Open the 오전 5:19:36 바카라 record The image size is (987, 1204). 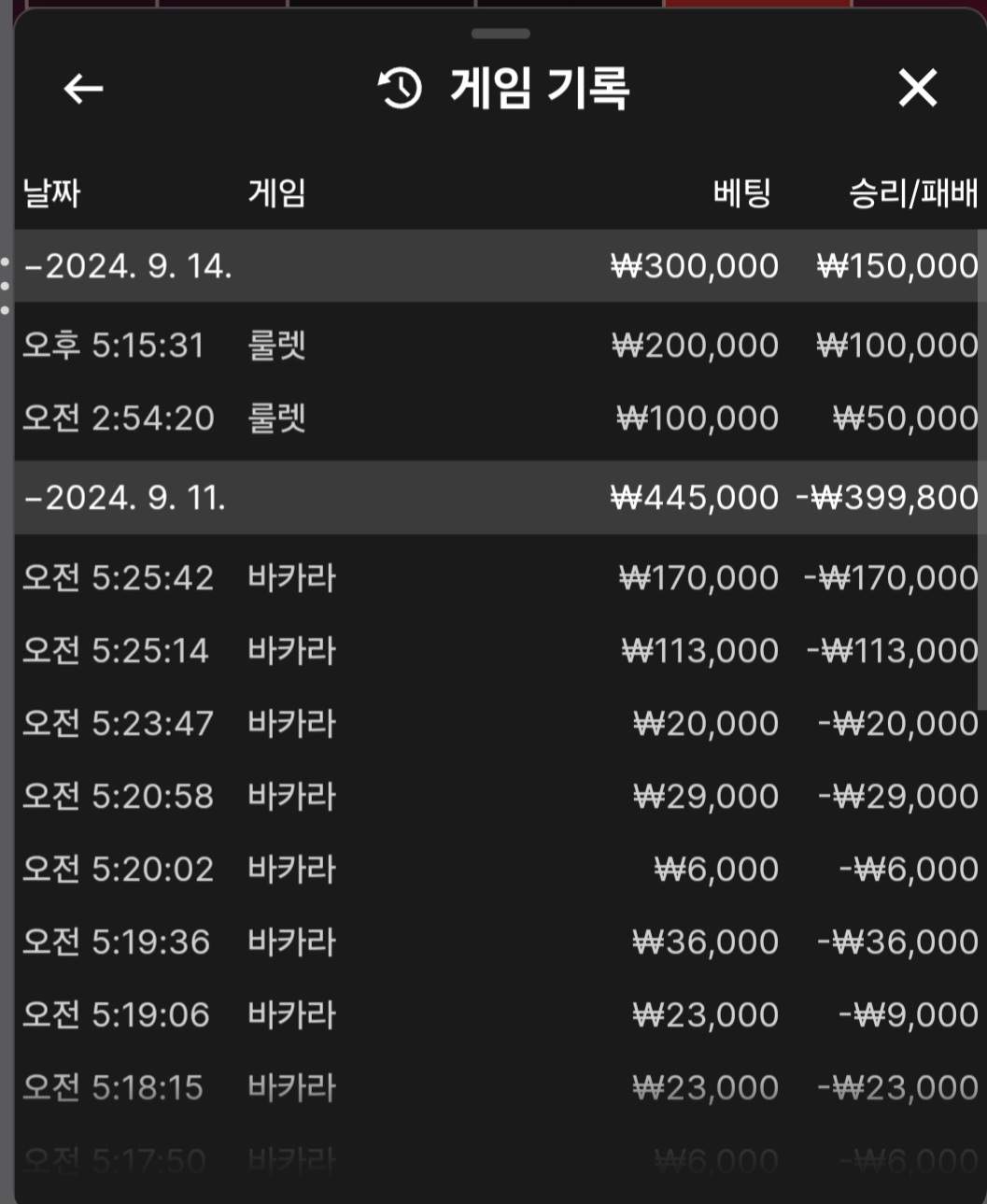click(x=495, y=942)
